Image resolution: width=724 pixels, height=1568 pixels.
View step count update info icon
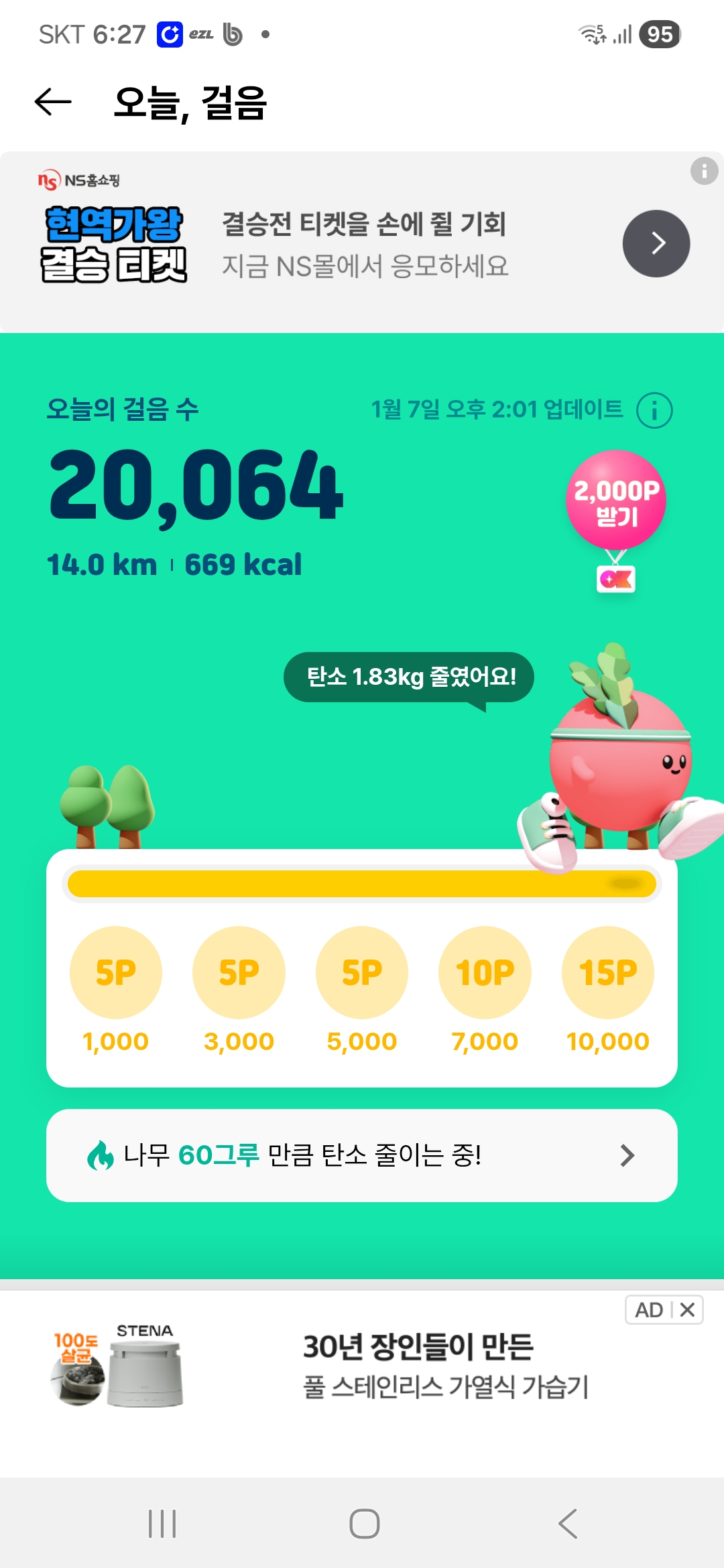654,410
